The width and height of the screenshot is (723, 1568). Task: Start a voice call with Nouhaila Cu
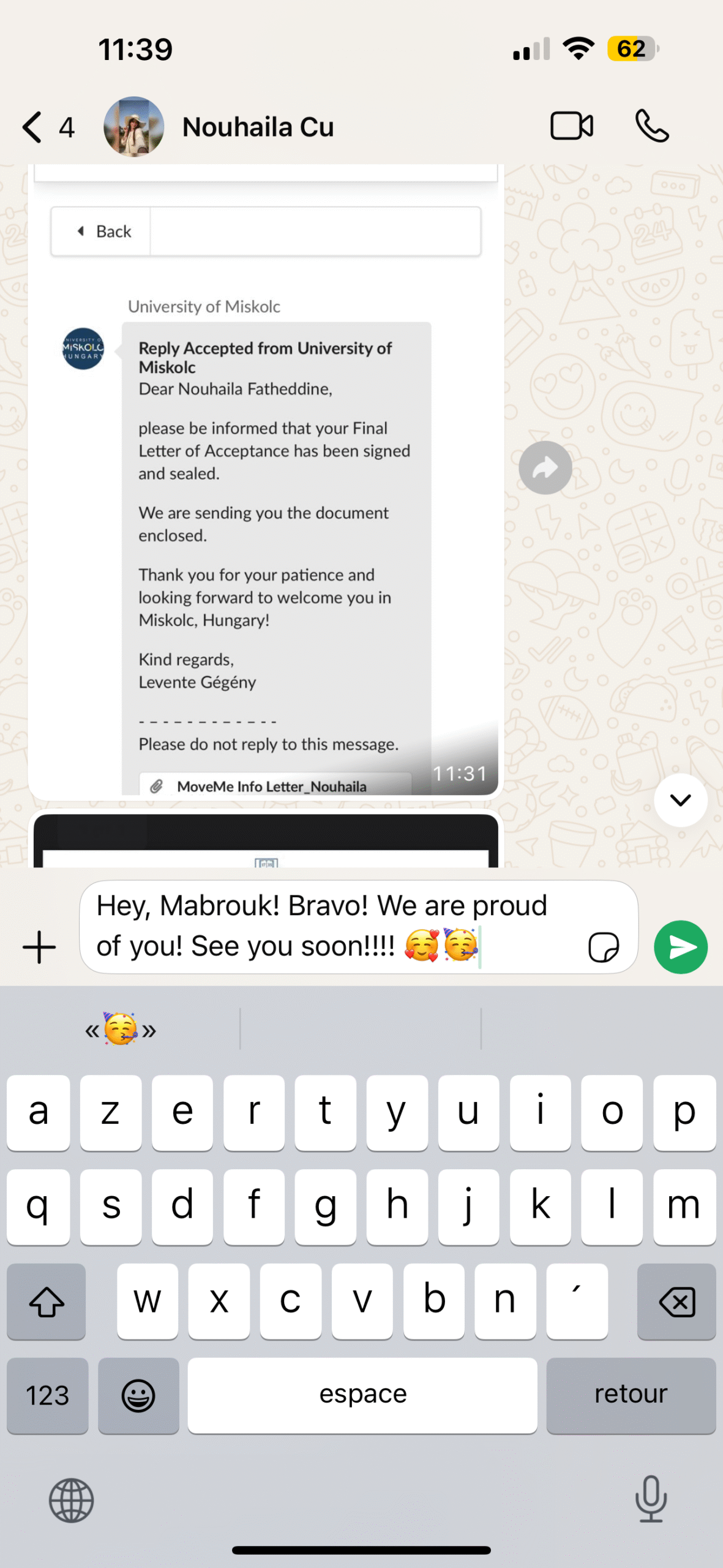[x=652, y=127]
